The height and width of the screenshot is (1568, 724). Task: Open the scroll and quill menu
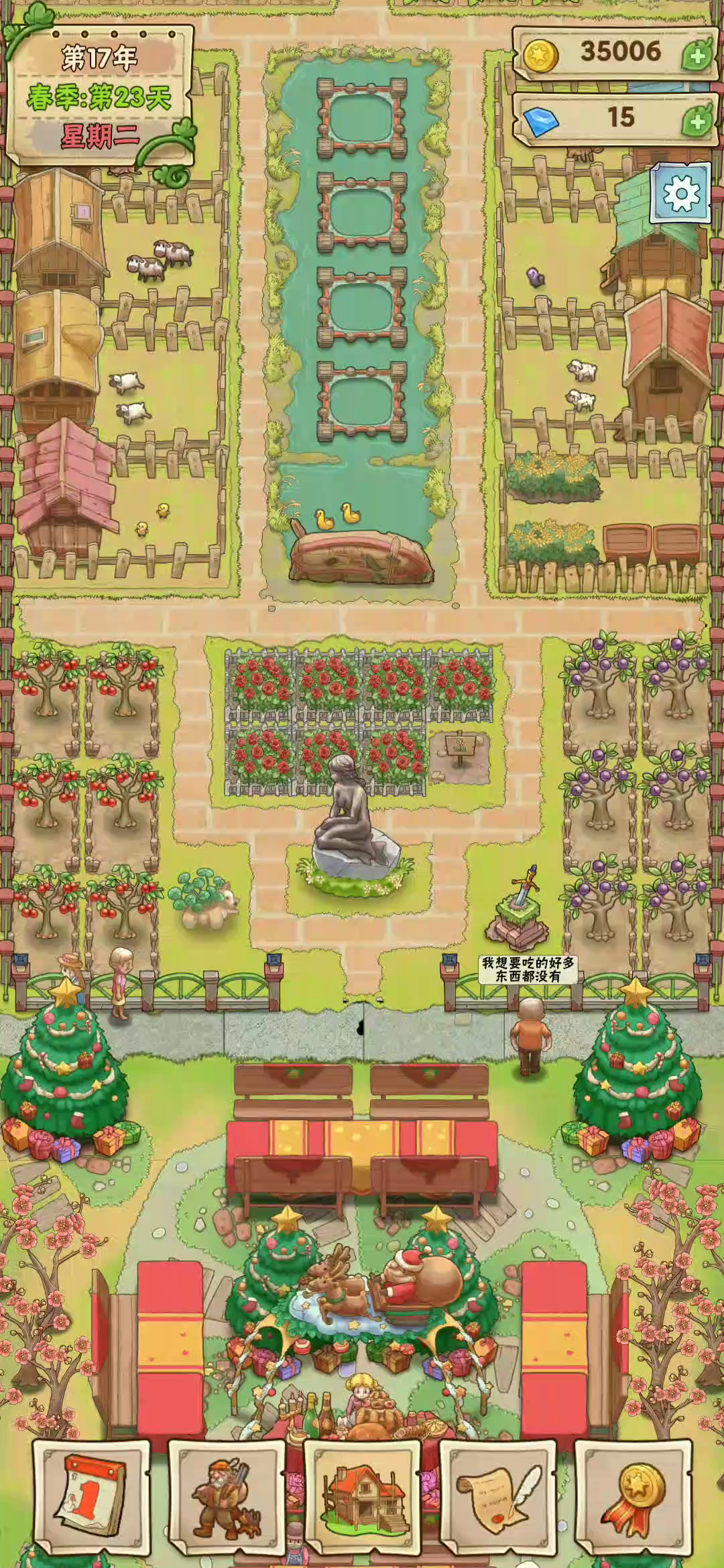coord(497,1498)
